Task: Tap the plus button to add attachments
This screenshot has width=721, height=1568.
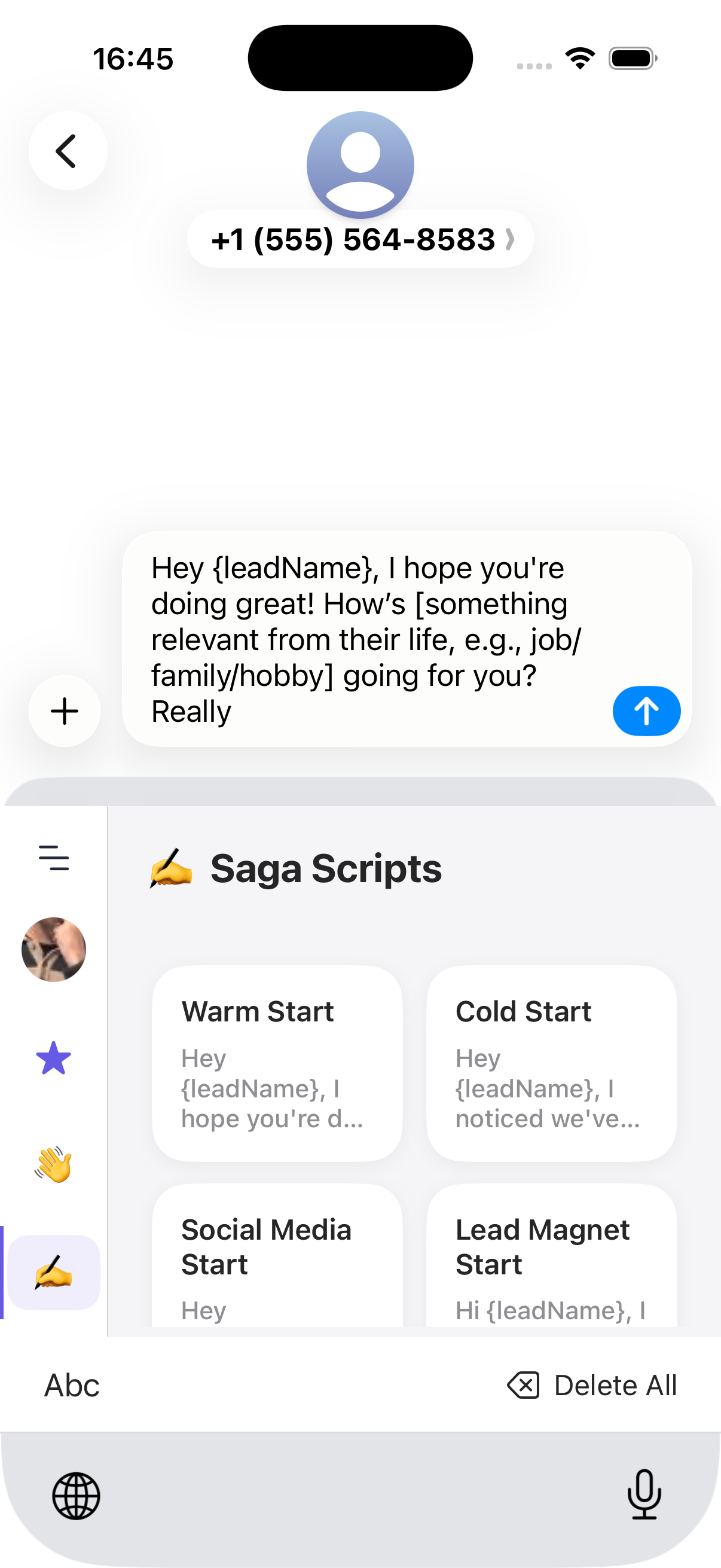Action: pyautogui.click(x=65, y=711)
